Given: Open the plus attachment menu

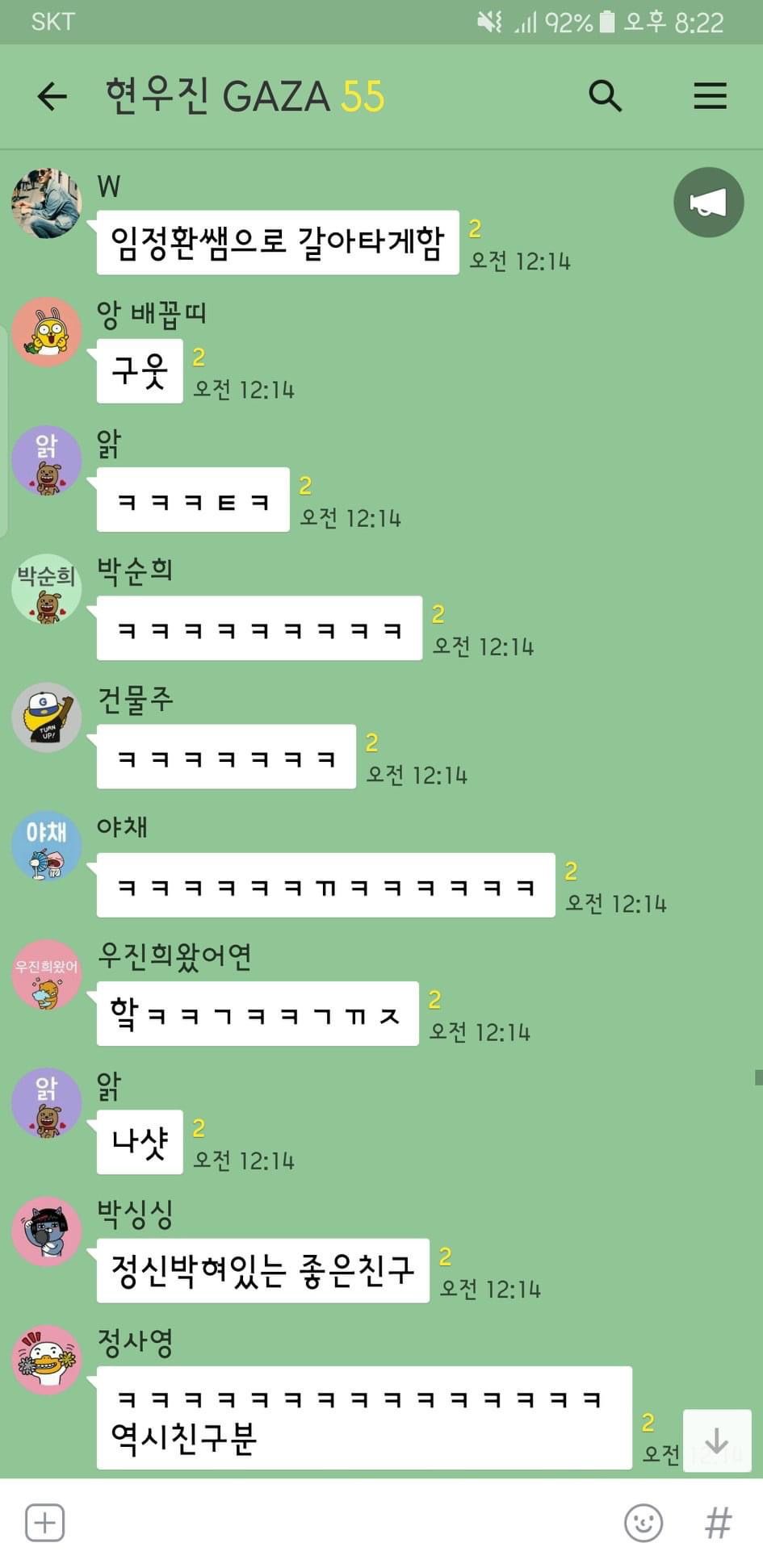Looking at the screenshot, I should 45,1523.
